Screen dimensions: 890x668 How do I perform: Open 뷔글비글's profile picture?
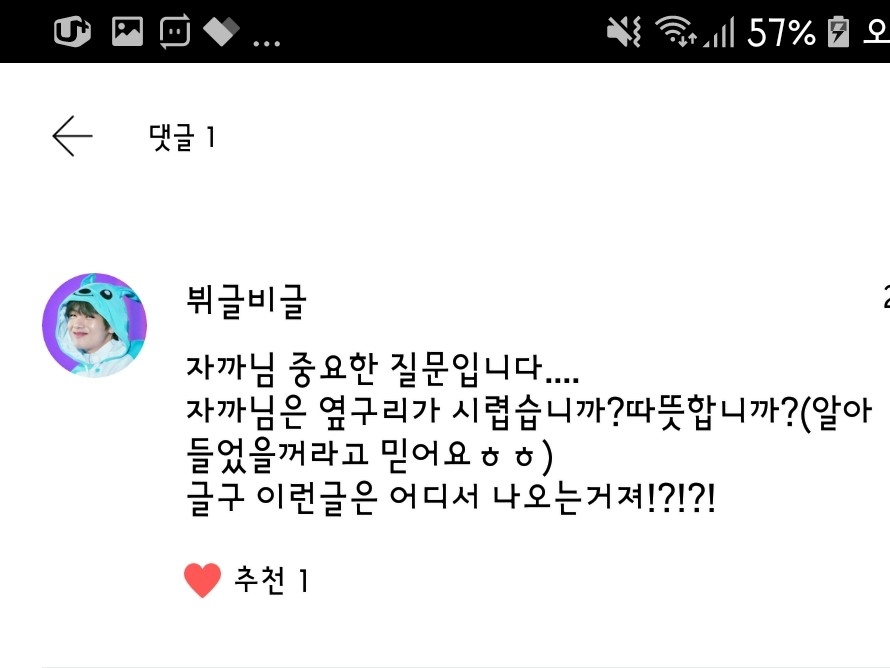coord(94,325)
